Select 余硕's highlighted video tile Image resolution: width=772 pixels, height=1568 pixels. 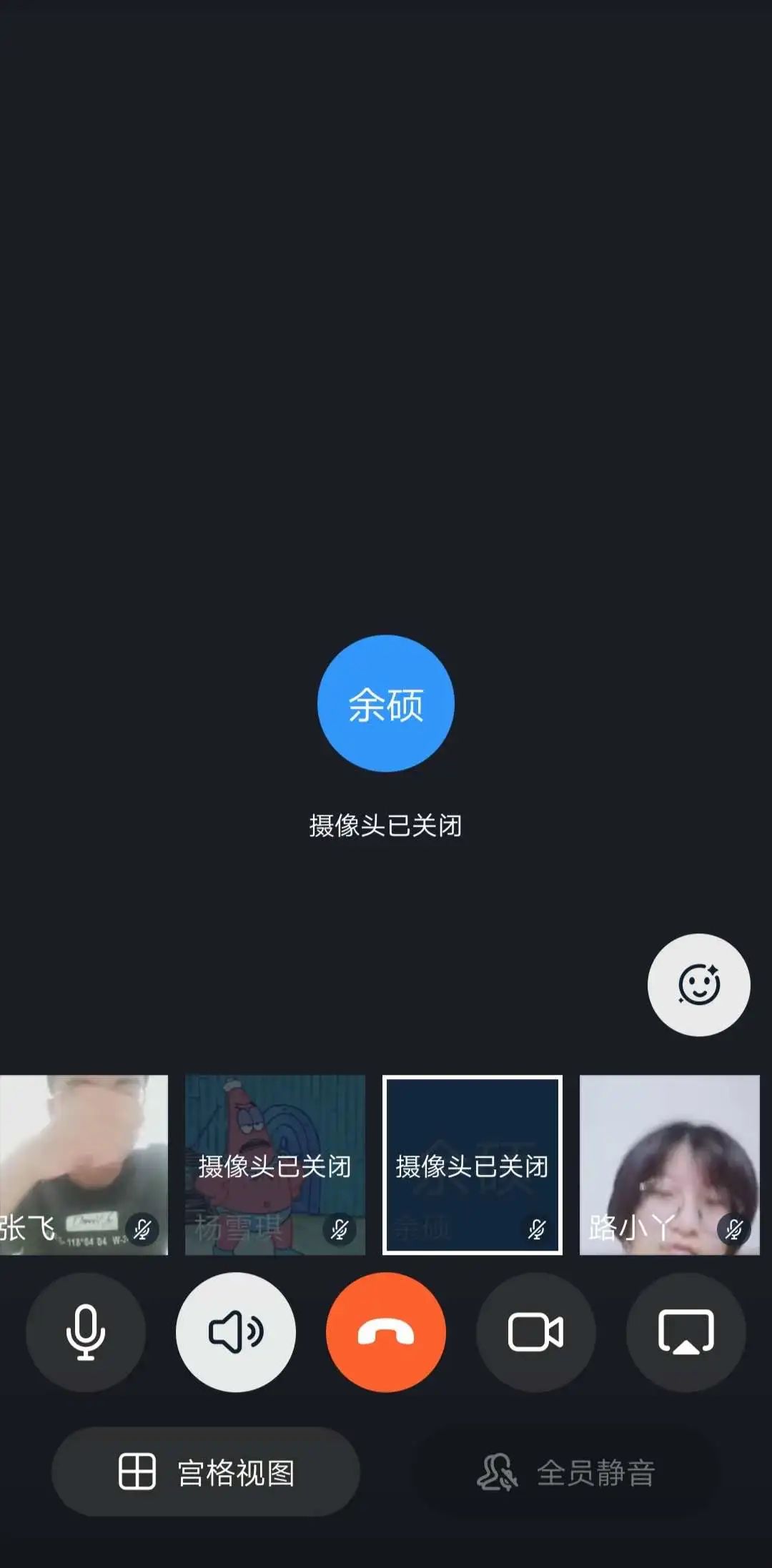pyautogui.click(x=472, y=1165)
